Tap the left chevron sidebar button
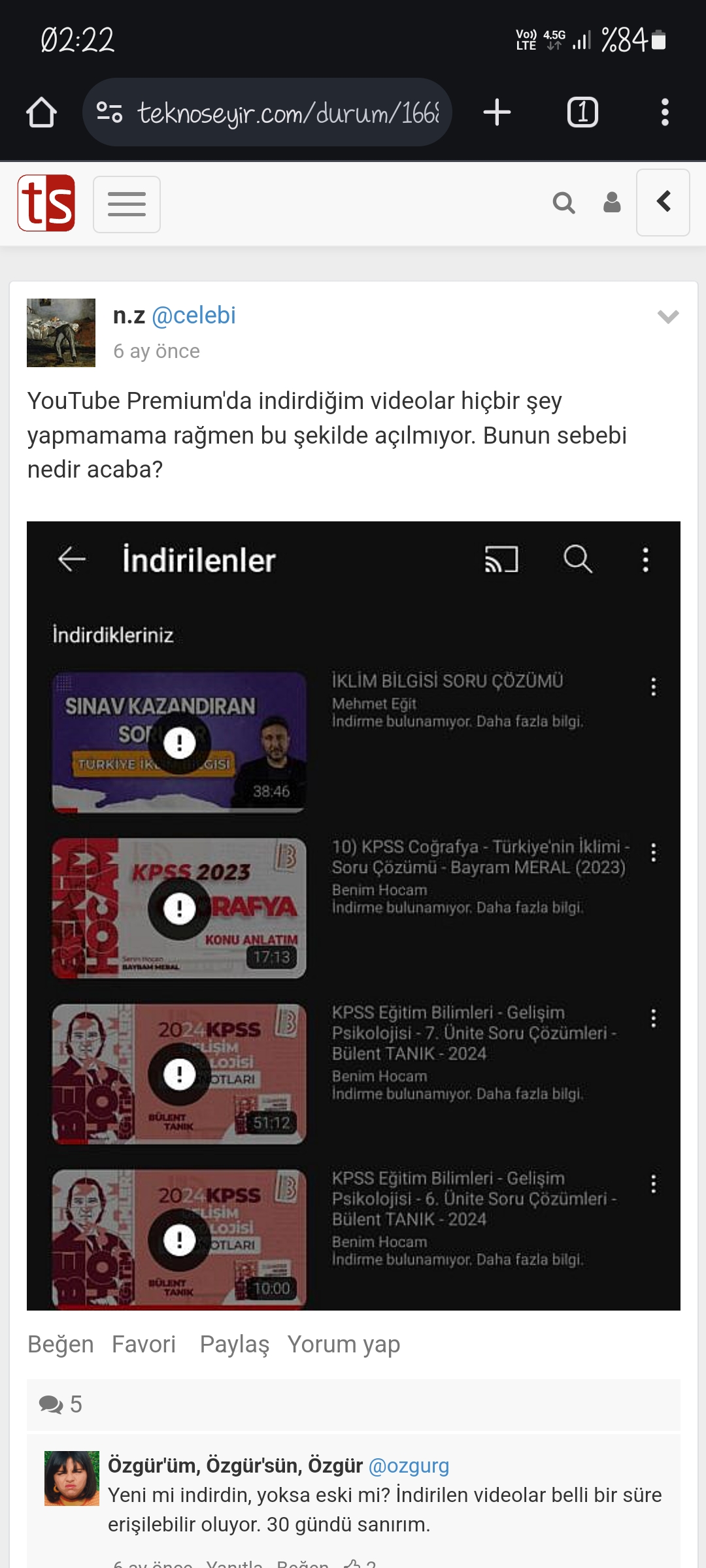Image resolution: width=706 pixels, height=1568 pixels. point(664,202)
